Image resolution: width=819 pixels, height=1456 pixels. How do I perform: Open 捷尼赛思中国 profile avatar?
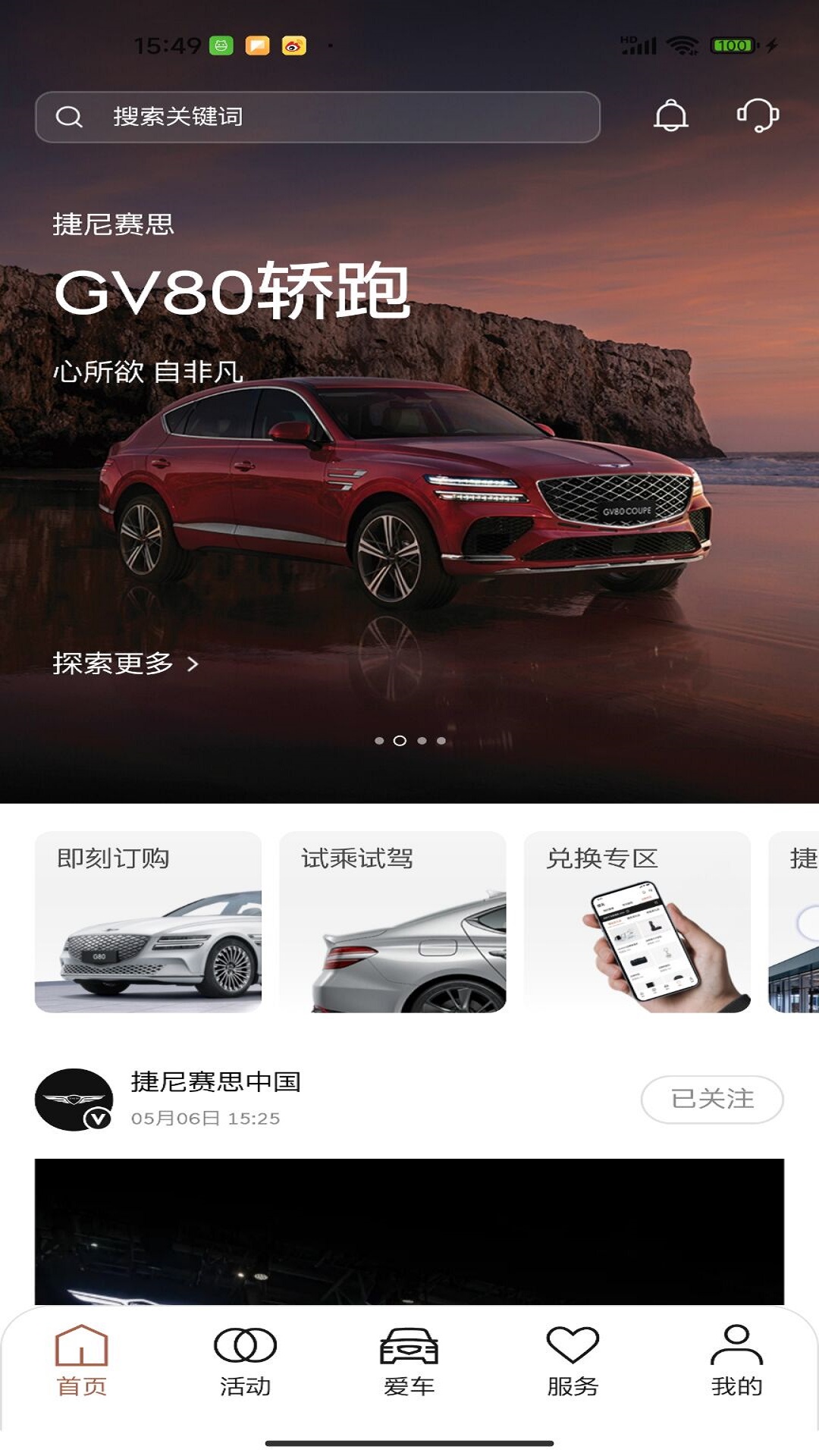click(x=74, y=1099)
